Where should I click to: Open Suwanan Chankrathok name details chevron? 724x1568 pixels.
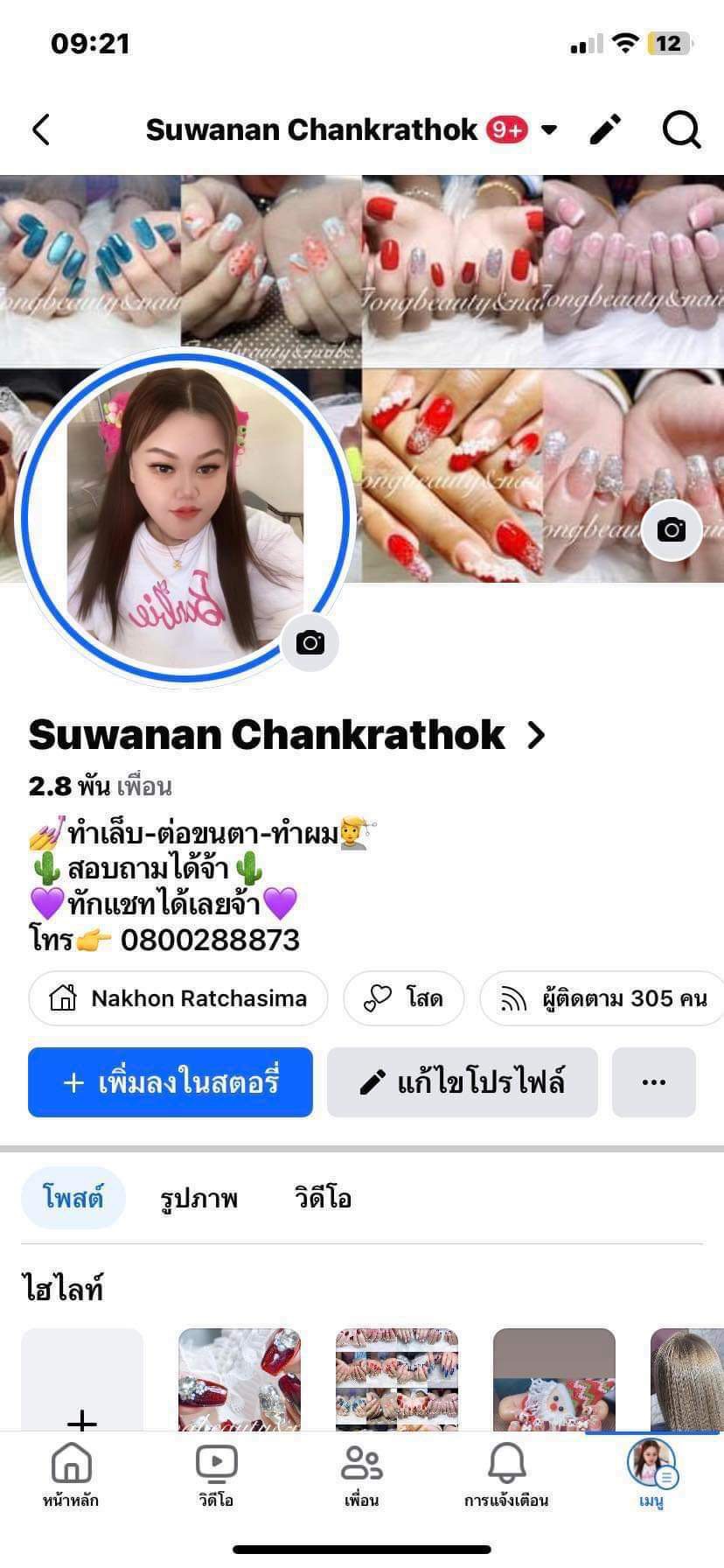tap(536, 735)
